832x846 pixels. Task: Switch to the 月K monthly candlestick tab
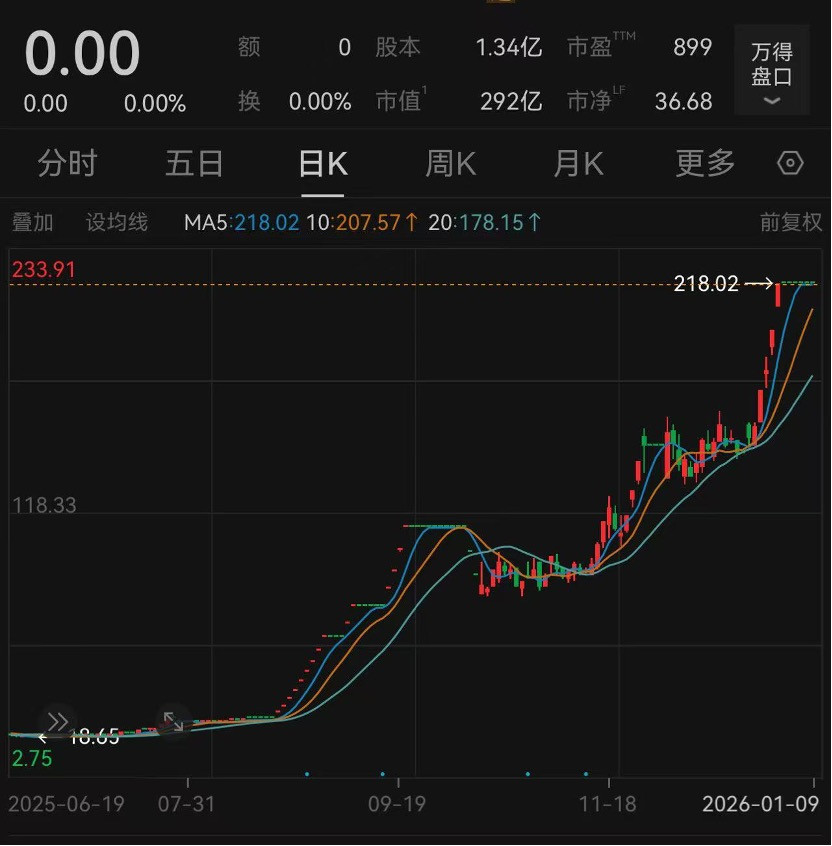pos(577,163)
